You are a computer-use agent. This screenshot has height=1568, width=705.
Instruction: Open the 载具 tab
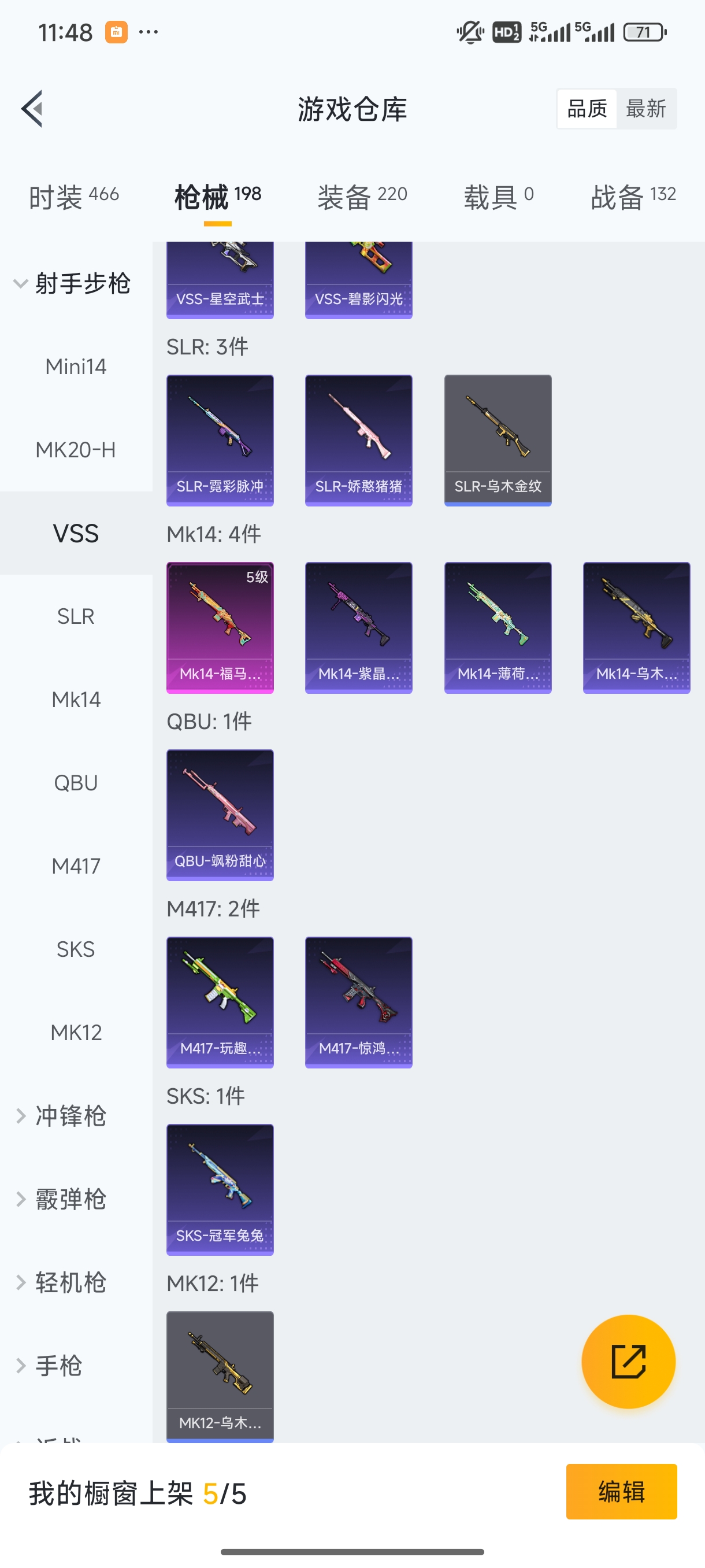498,197
